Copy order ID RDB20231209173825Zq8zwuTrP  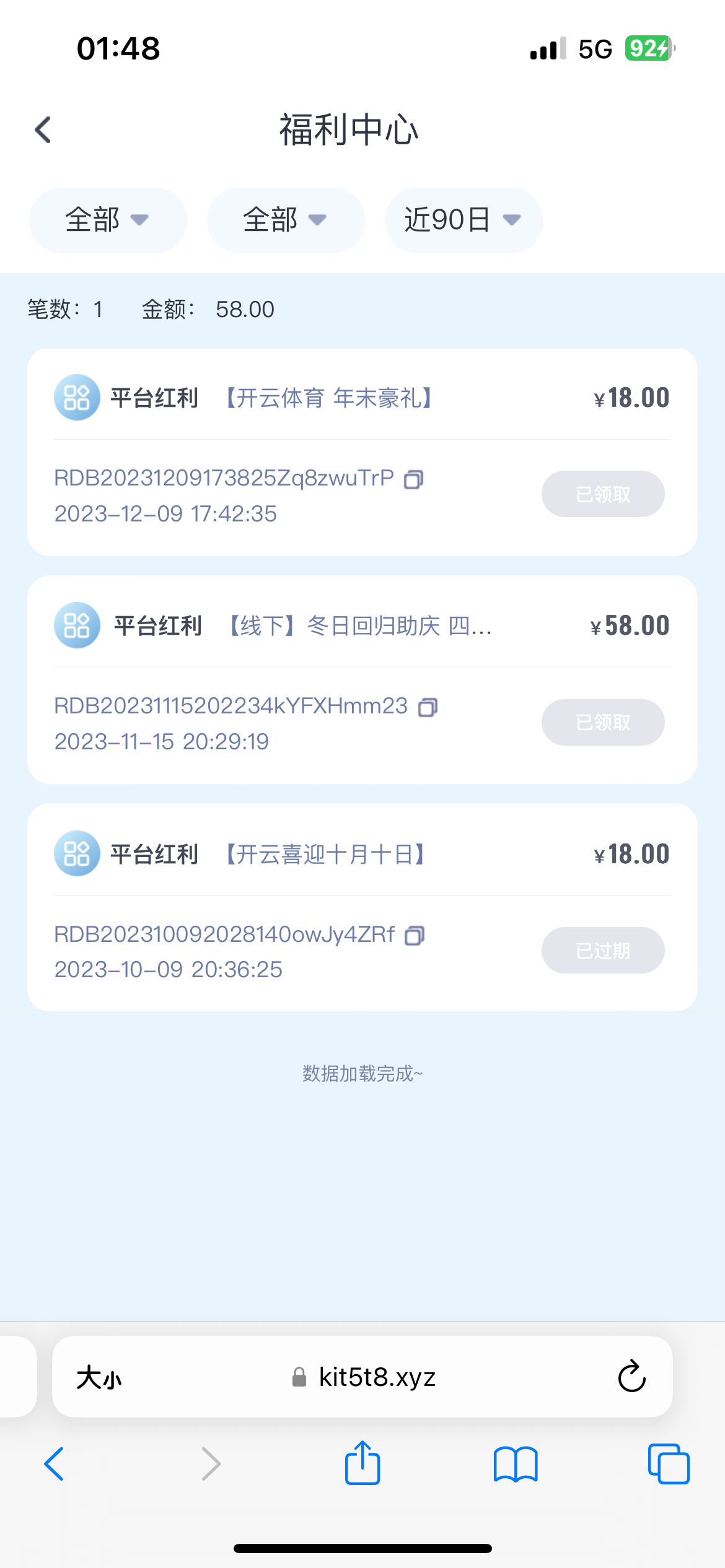[414, 479]
